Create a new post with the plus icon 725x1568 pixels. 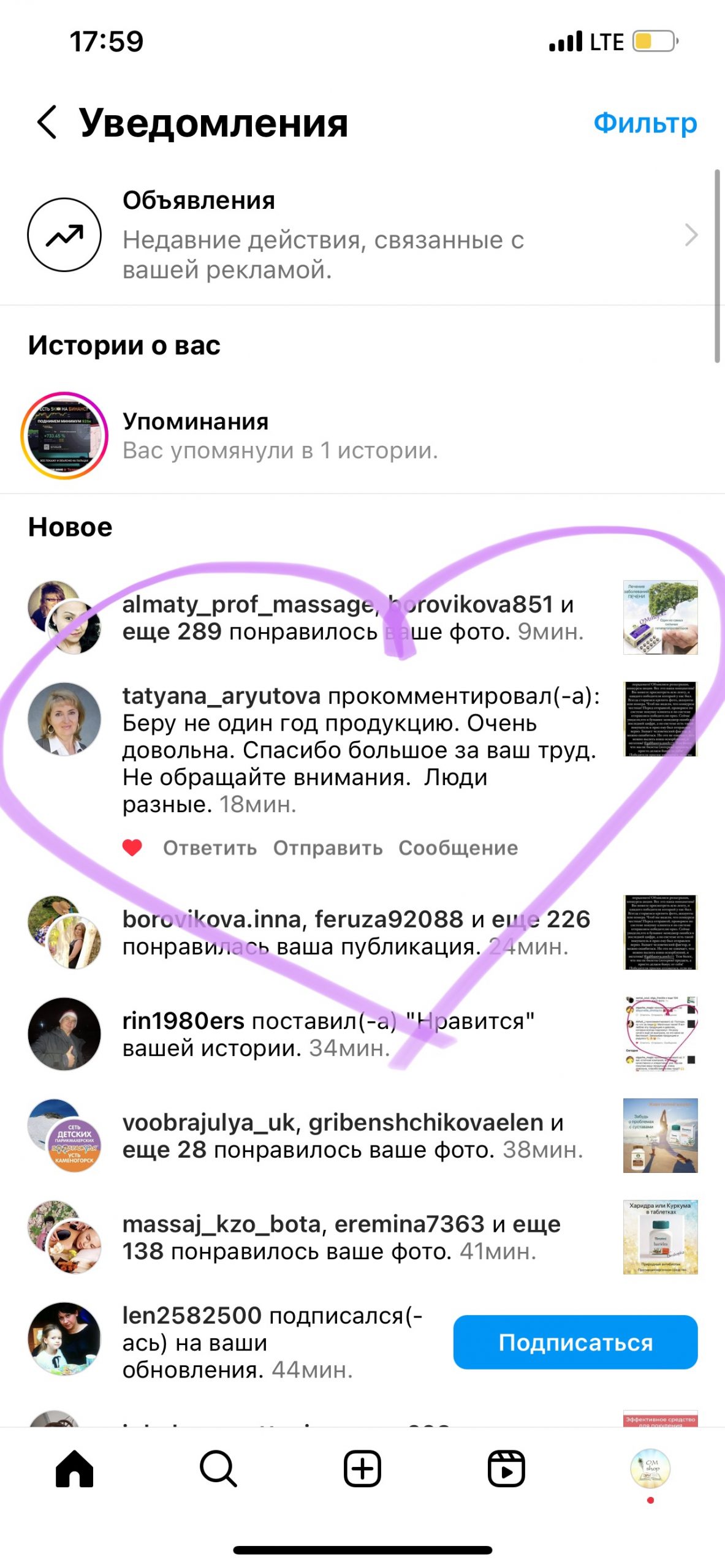[362, 1469]
